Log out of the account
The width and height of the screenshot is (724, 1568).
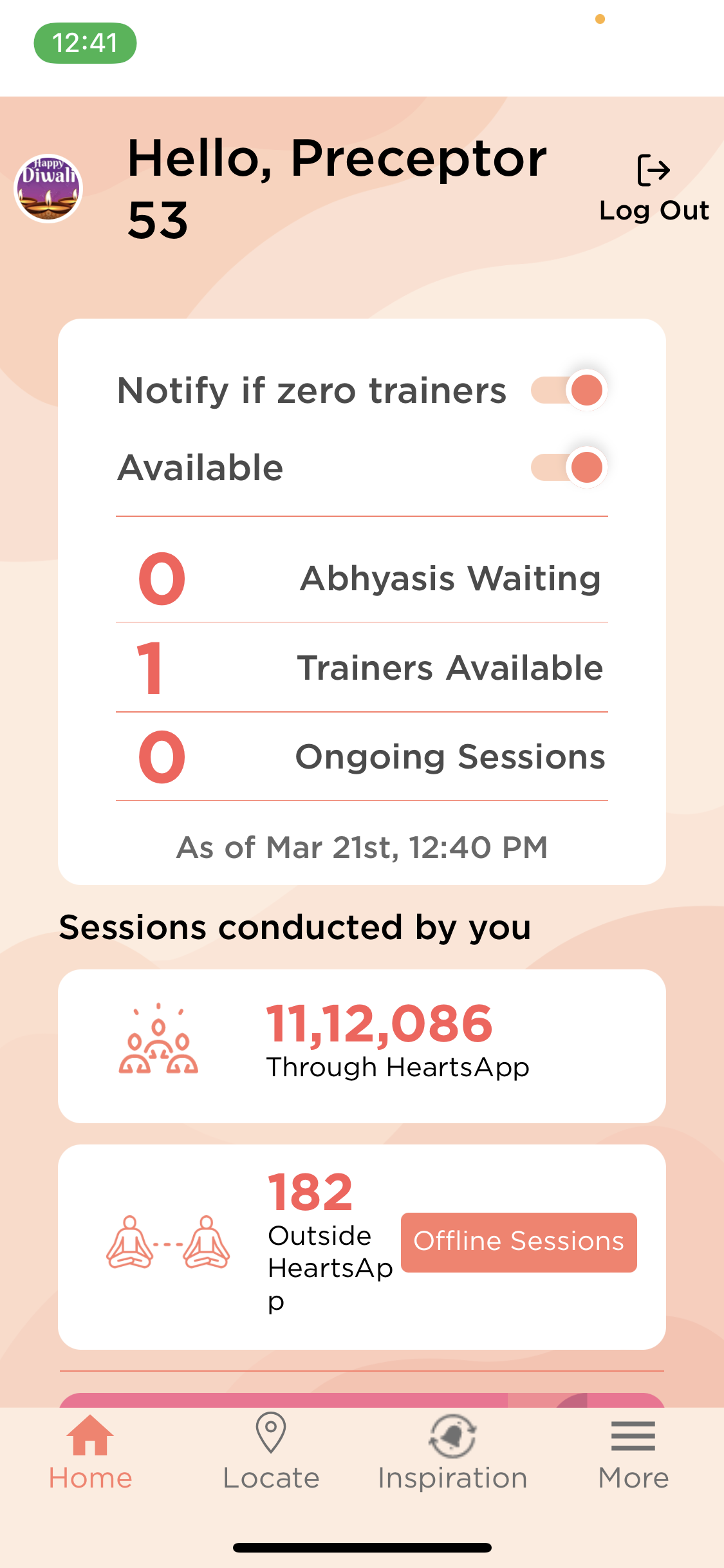pos(653,188)
